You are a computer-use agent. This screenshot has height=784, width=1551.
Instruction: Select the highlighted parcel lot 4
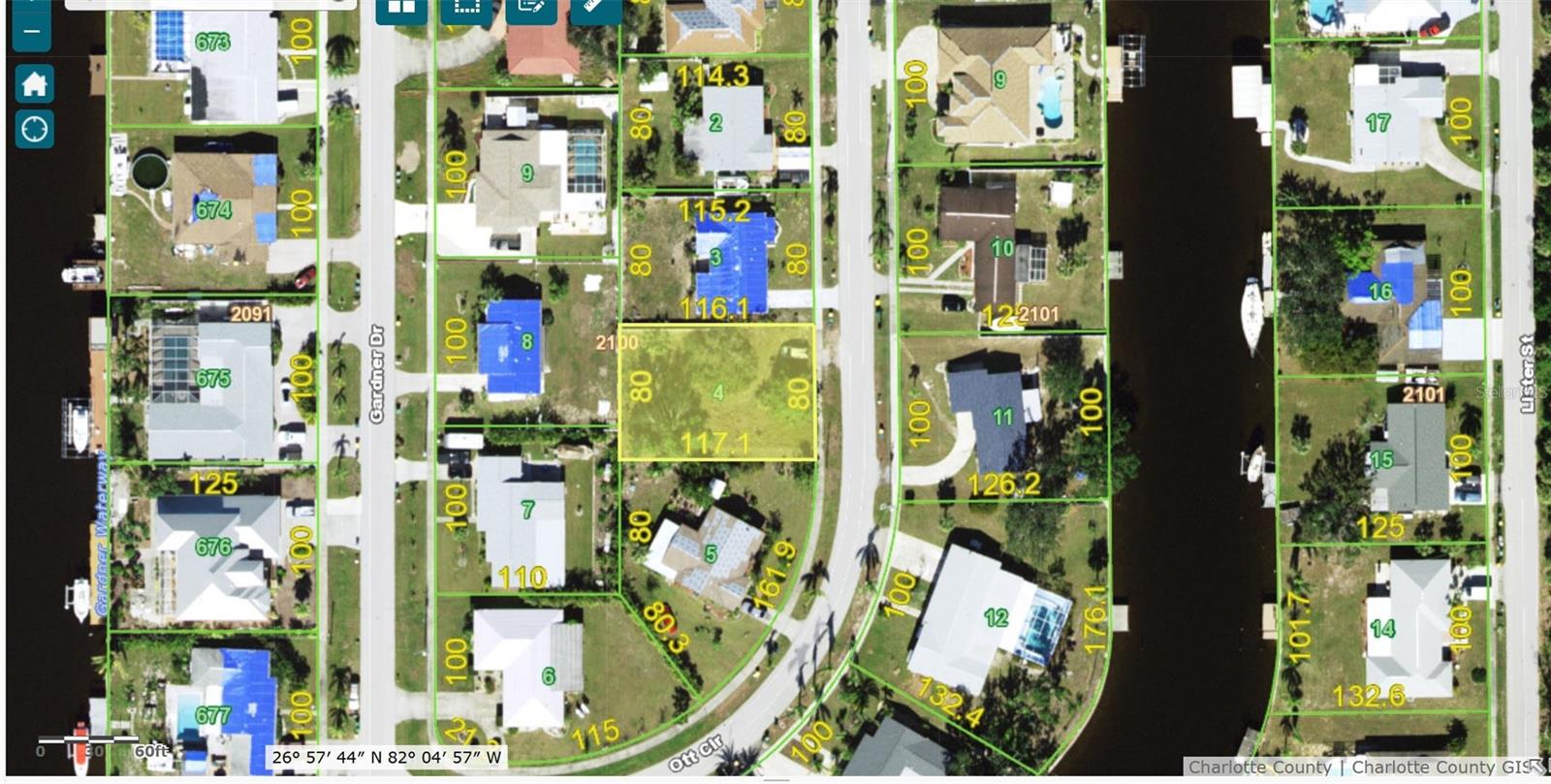[x=717, y=392]
